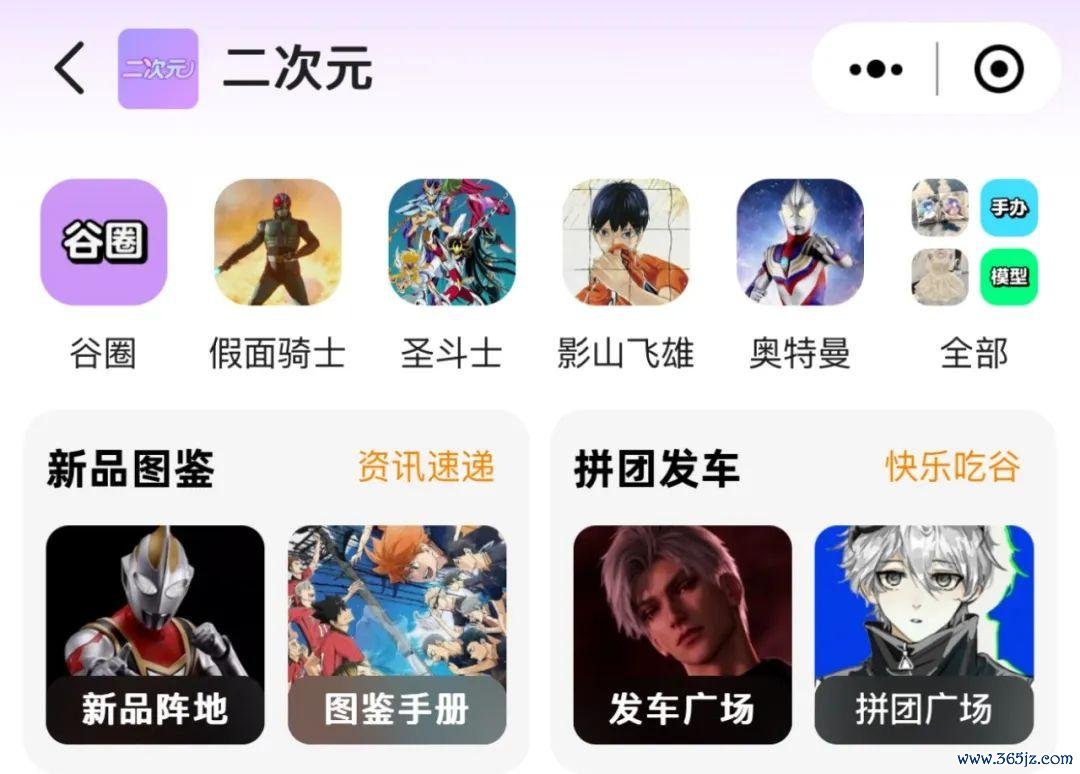Choose the 奥特曼 category
This screenshot has height=774, width=1080.
pos(799,243)
